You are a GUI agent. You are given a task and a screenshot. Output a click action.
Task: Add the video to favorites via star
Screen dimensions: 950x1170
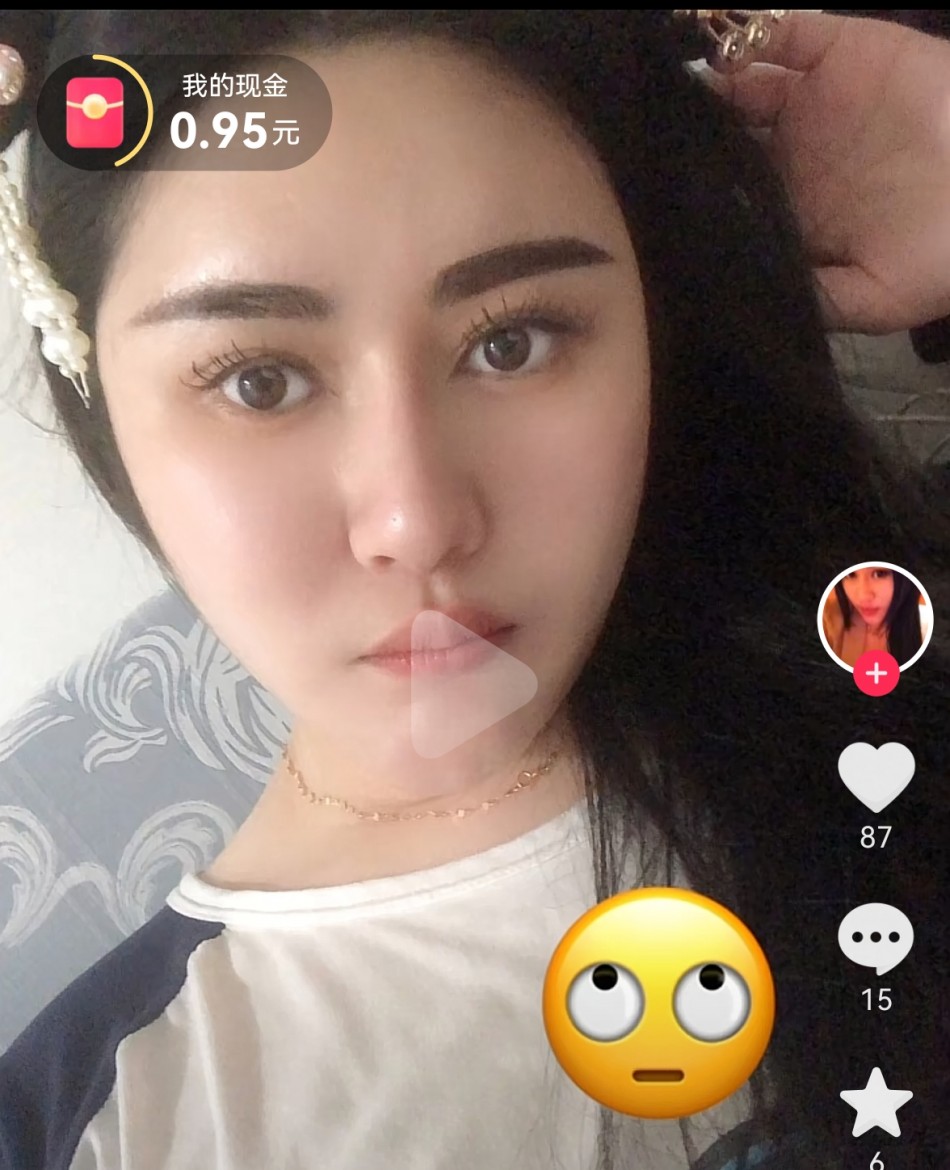click(876, 1102)
